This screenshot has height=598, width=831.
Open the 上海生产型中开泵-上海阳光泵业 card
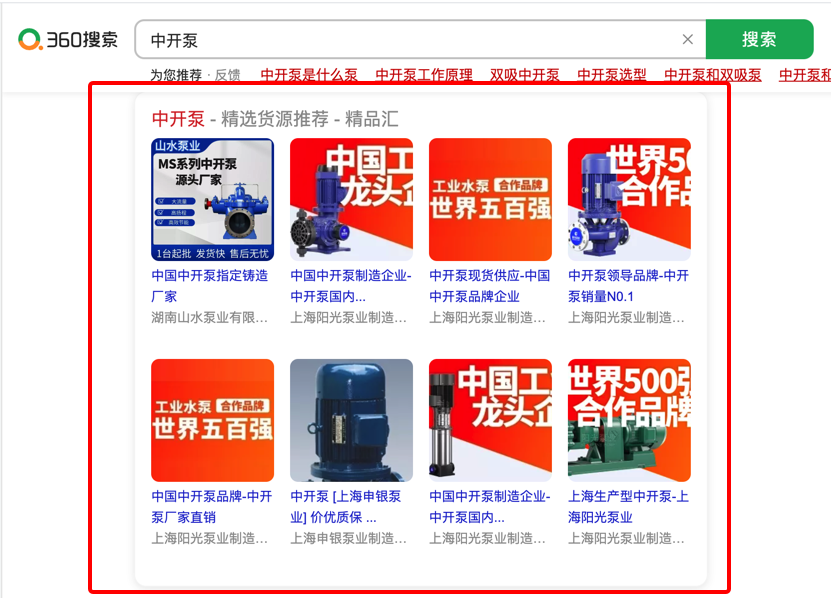pos(628,506)
